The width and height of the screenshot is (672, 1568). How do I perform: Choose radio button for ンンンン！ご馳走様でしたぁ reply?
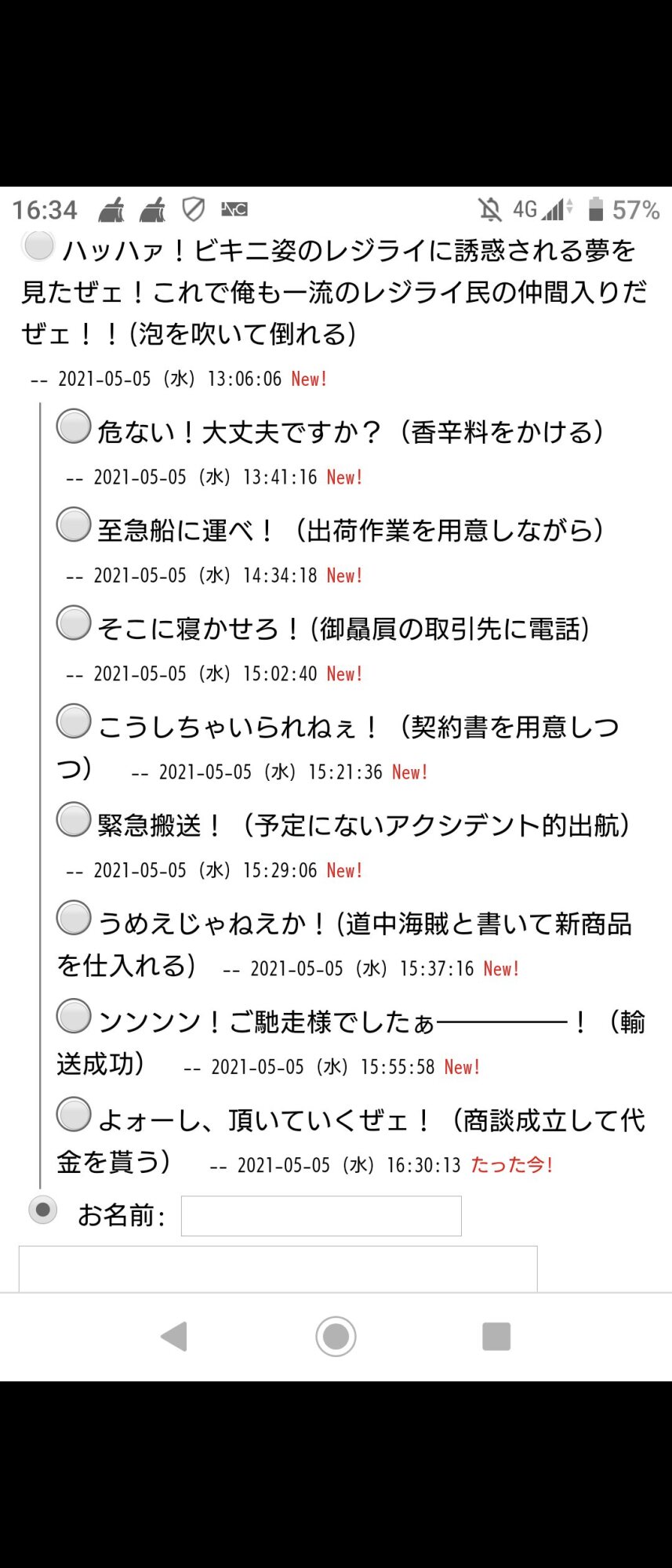(x=74, y=1016)
